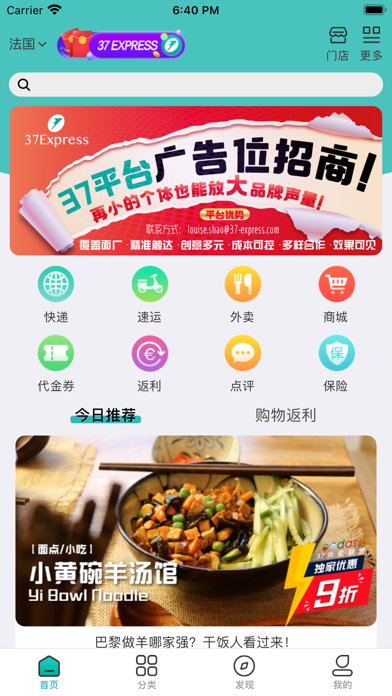Switch to the 分类 bottom tab
392x696 pixels.
(147, 672)
